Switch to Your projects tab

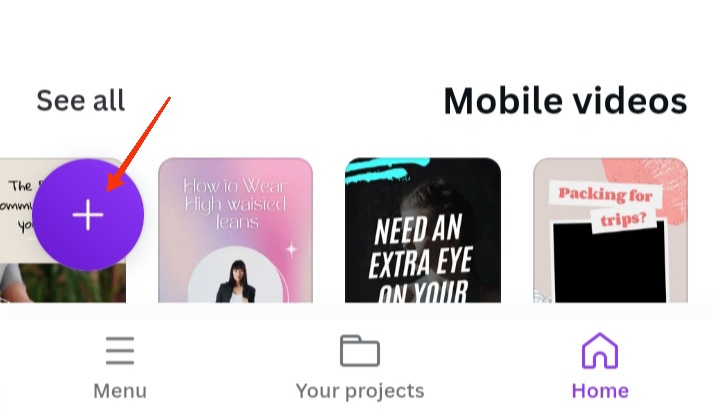360,367
